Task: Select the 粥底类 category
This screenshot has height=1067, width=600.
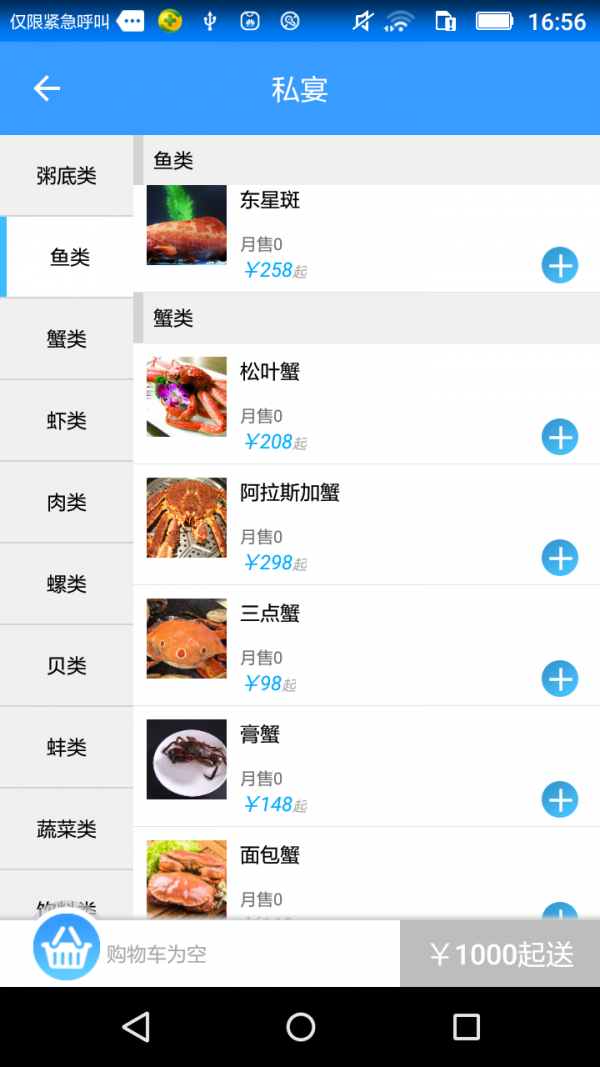Action: tap(67, 176)
